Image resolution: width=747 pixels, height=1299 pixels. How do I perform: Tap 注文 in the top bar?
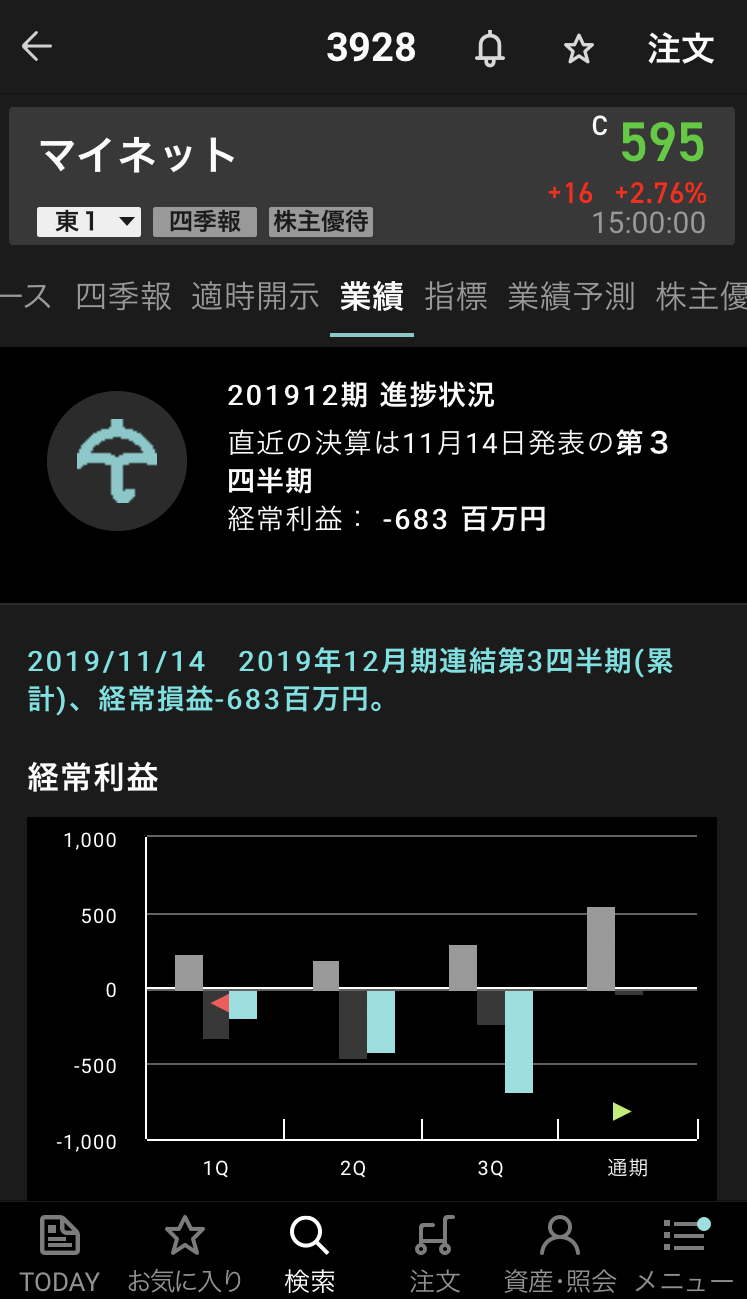pos(681,48)
